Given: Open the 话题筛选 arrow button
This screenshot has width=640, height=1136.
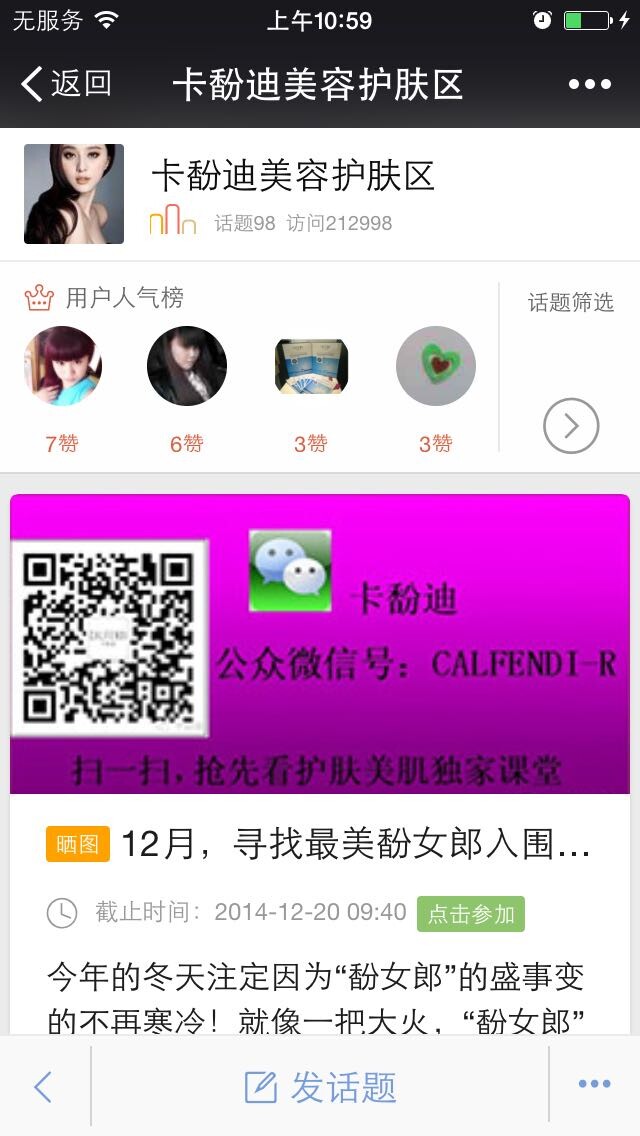Looking at the screenshot, I should [x=571, y=426].
